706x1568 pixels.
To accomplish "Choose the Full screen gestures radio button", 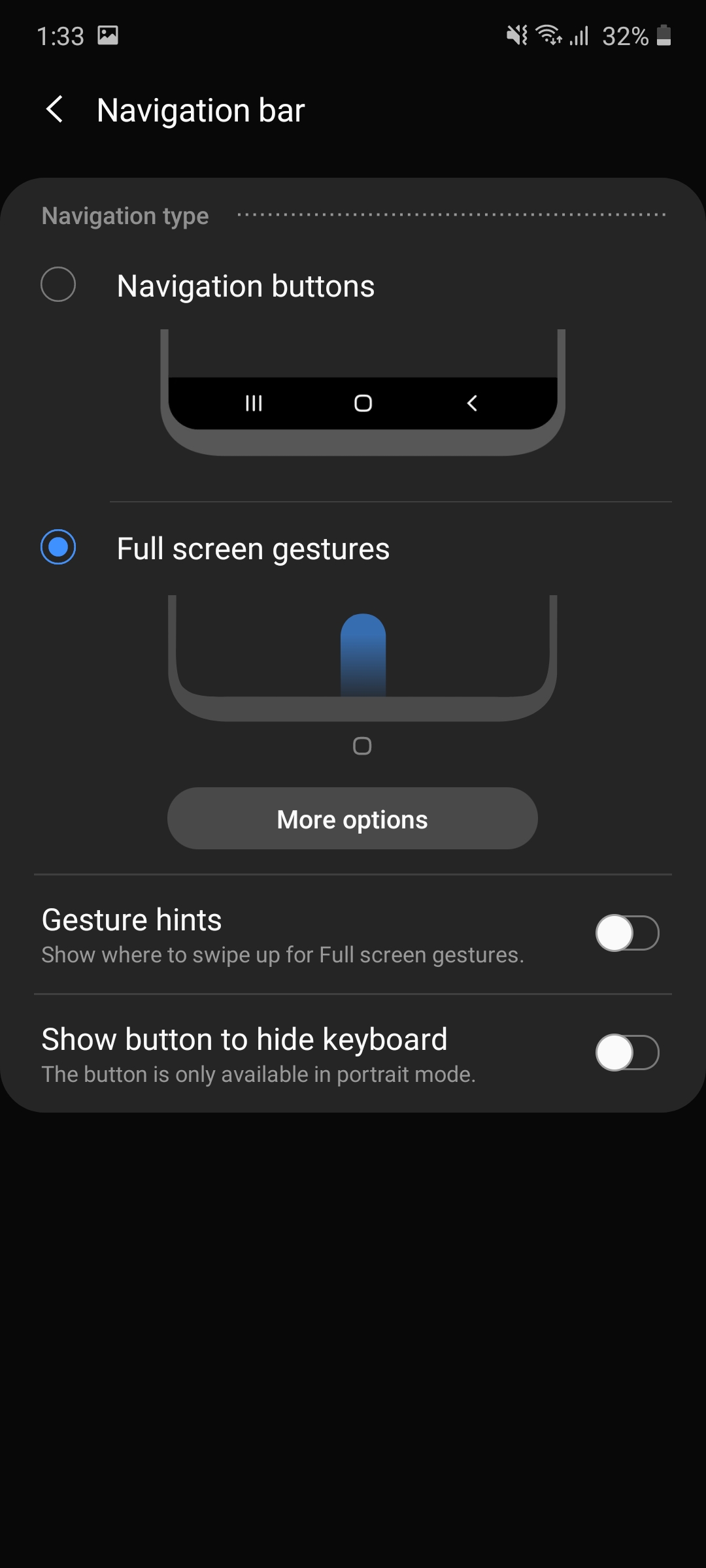I will click(x=58, y=547).
